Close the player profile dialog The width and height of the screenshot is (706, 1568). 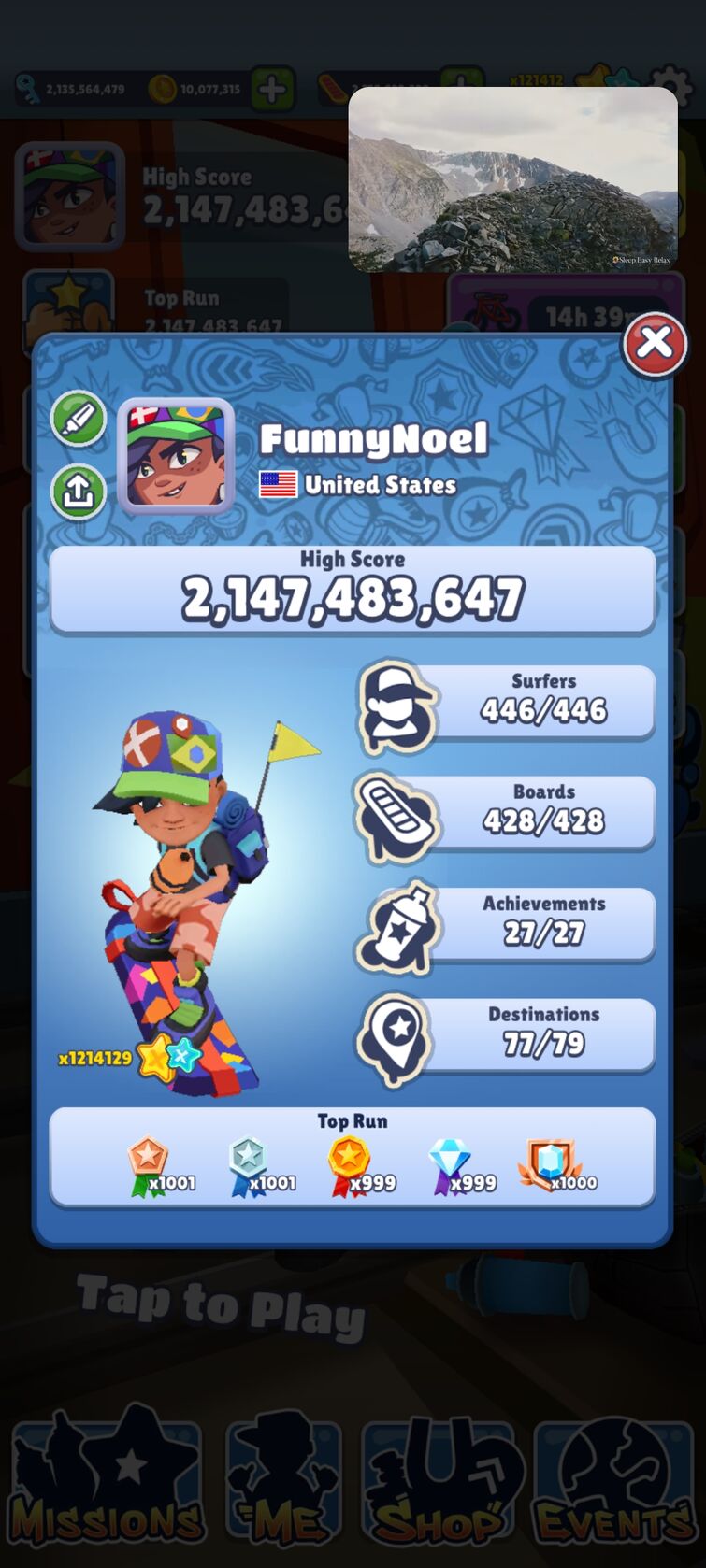coord(655,344)
